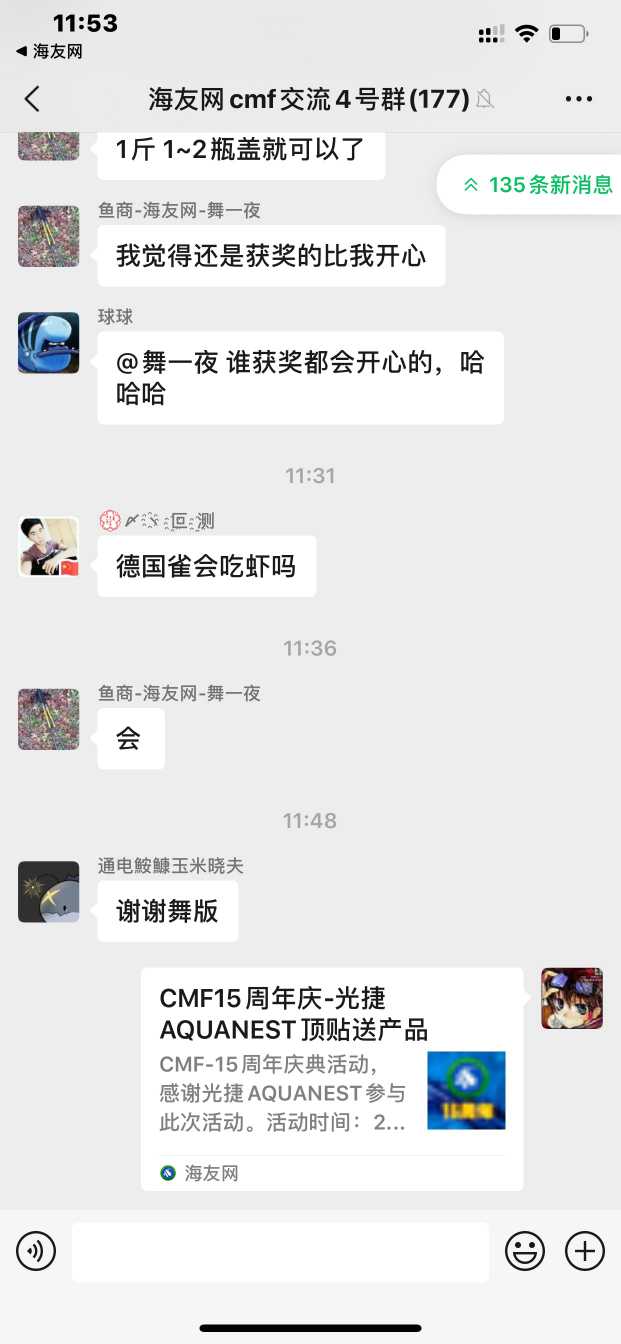Go back from the group chat
This screenshot has height=1344, width=621.
[x=32, y=98]
